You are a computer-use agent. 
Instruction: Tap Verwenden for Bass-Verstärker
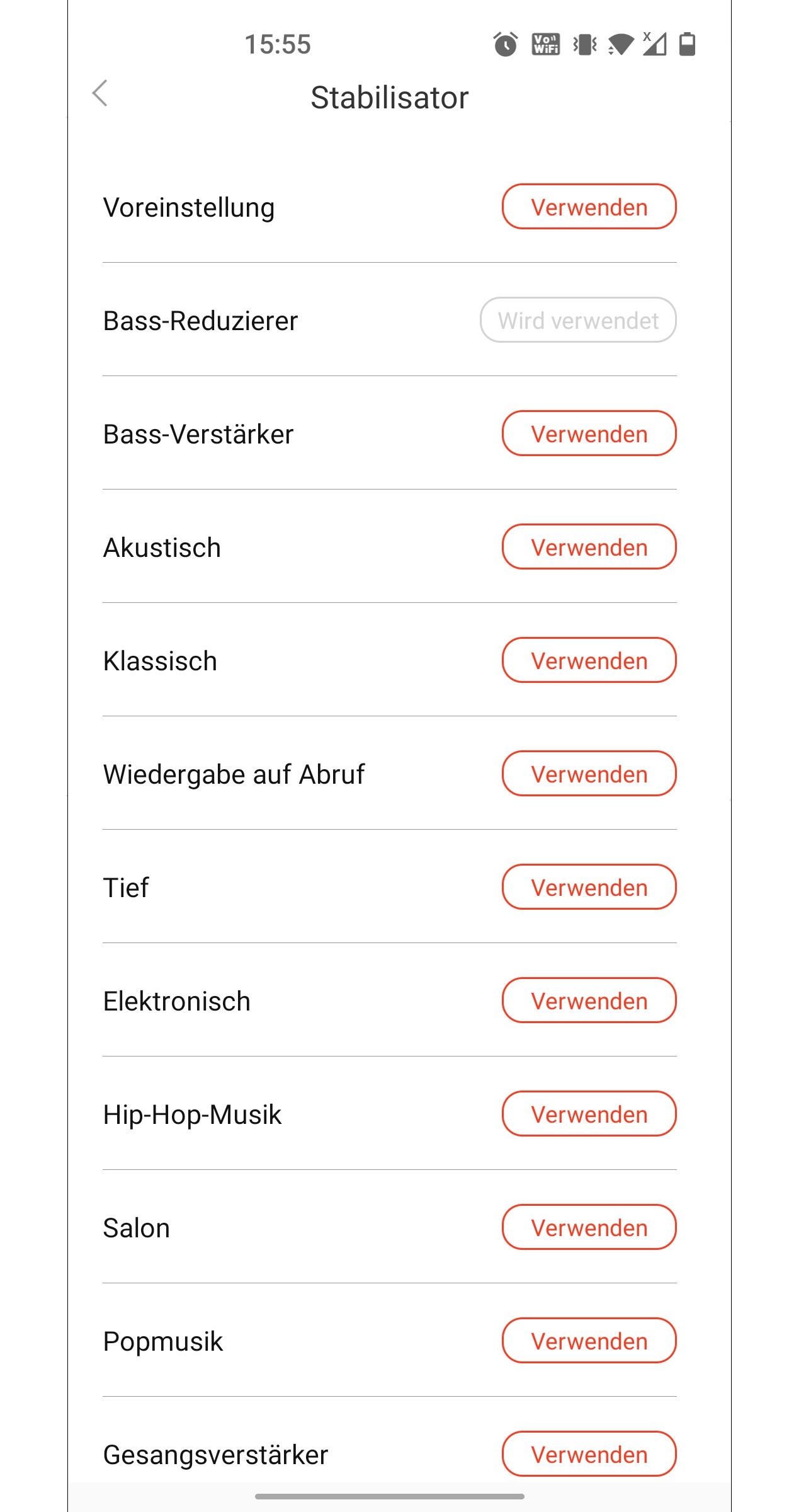pyautogui.click(x=589, y=433)
